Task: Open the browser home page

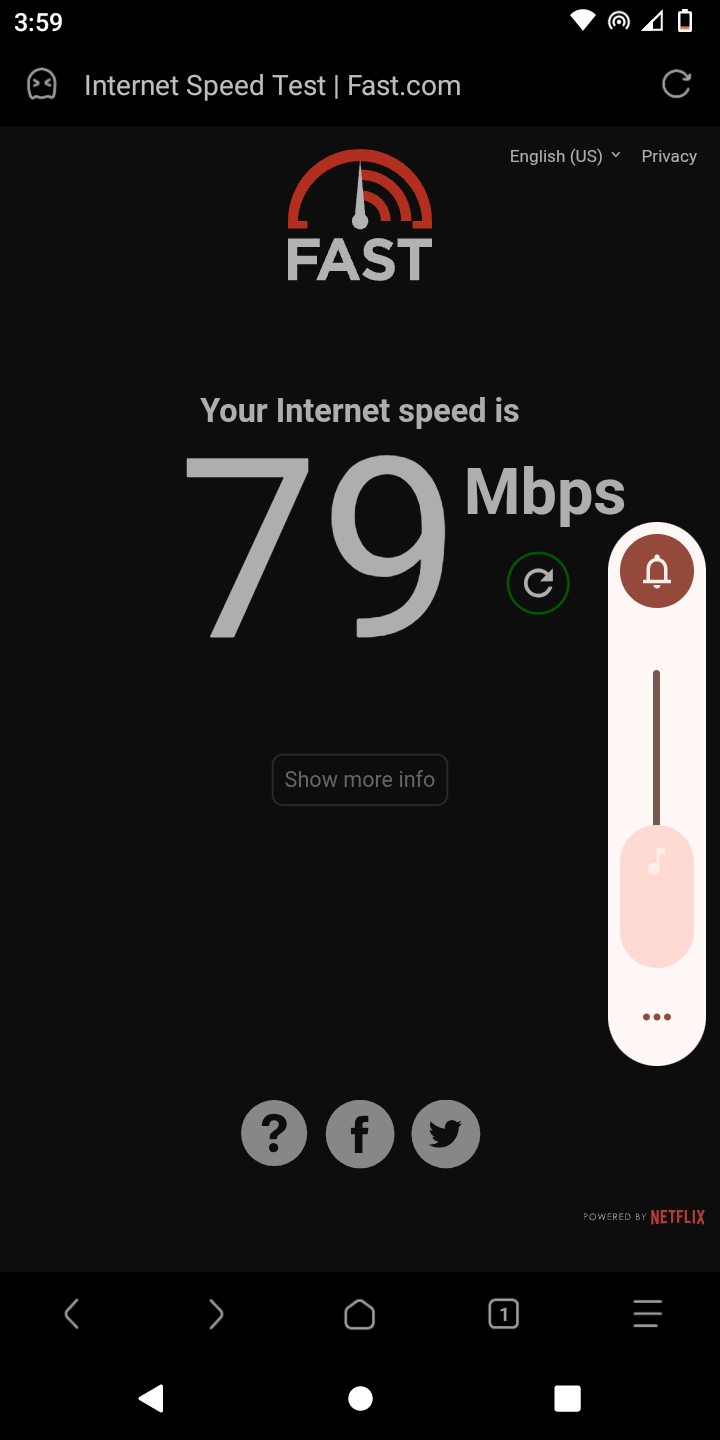Action: coord(360,1314)
